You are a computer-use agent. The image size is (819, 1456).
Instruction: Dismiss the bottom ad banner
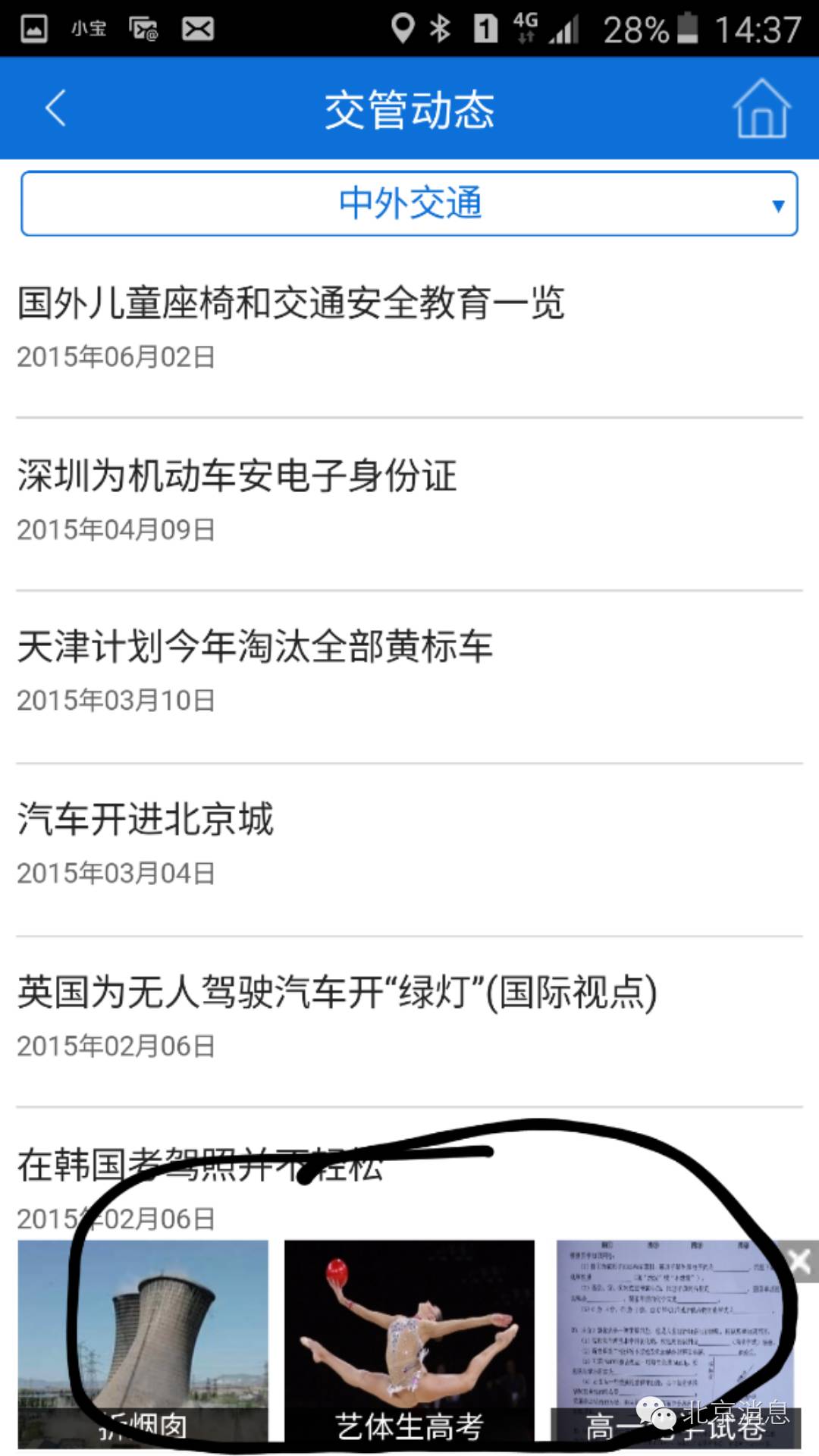click(x=799, y=1261)
